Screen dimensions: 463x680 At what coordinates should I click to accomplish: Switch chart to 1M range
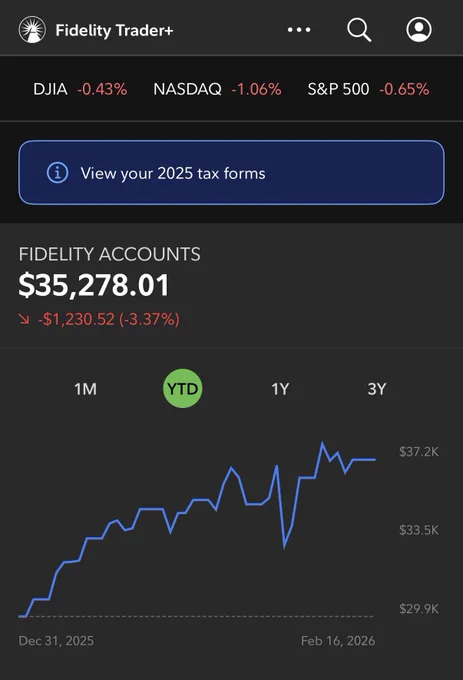[x=85, y=389]
